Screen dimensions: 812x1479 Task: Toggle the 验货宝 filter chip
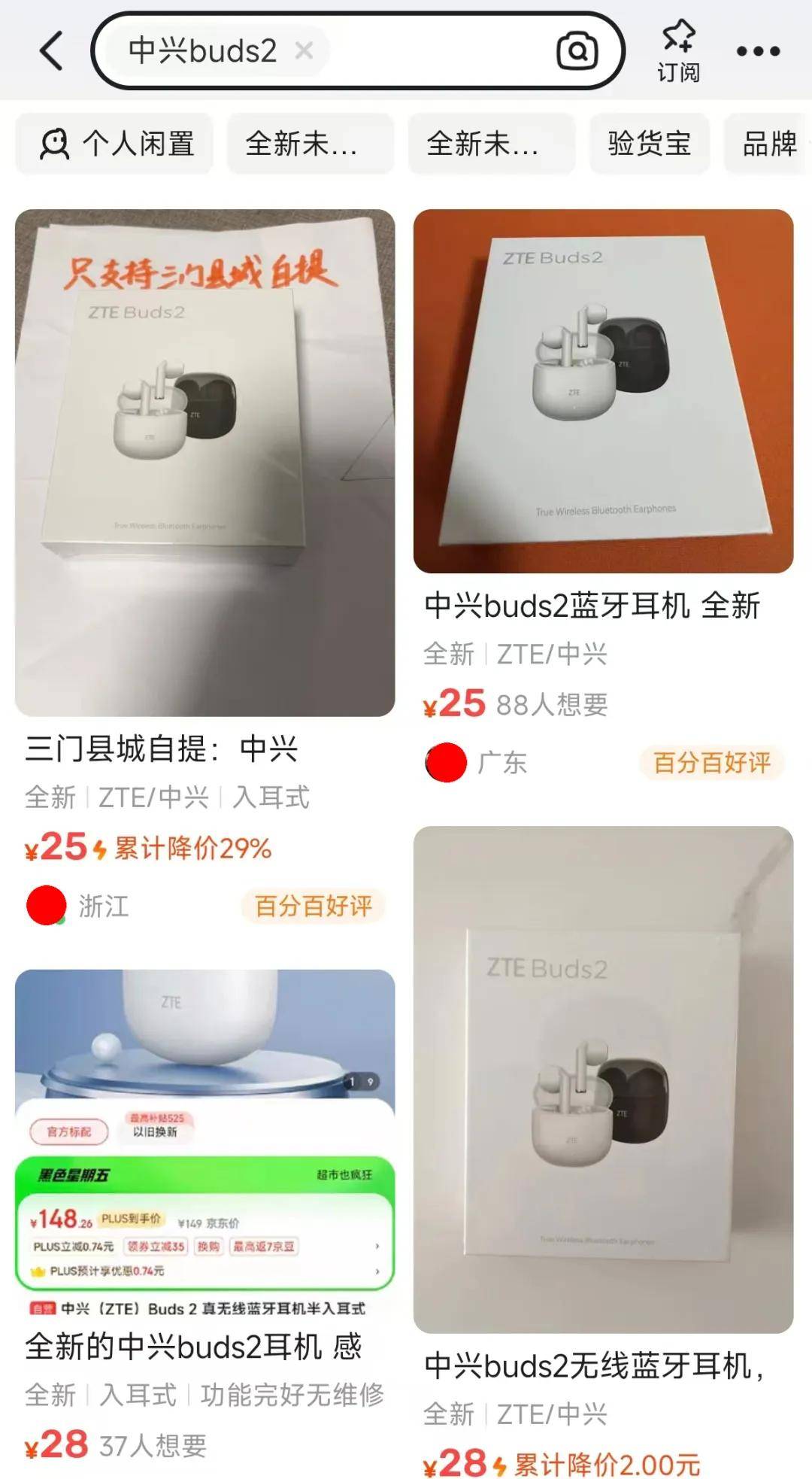[648, 144]
